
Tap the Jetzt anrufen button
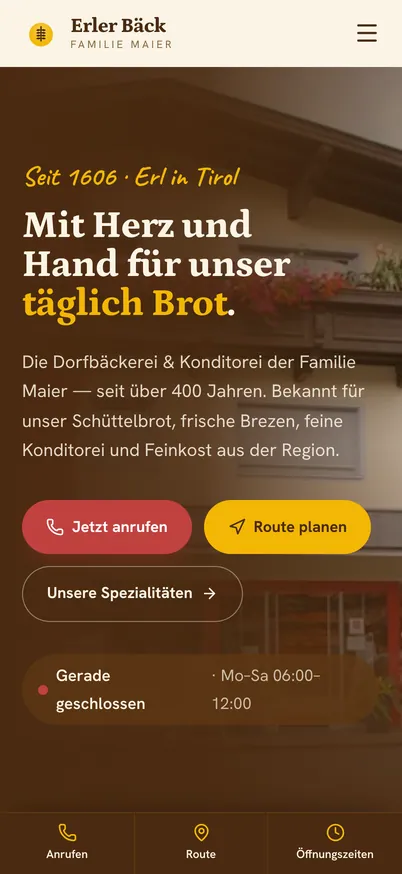click(x=107, y=527)
